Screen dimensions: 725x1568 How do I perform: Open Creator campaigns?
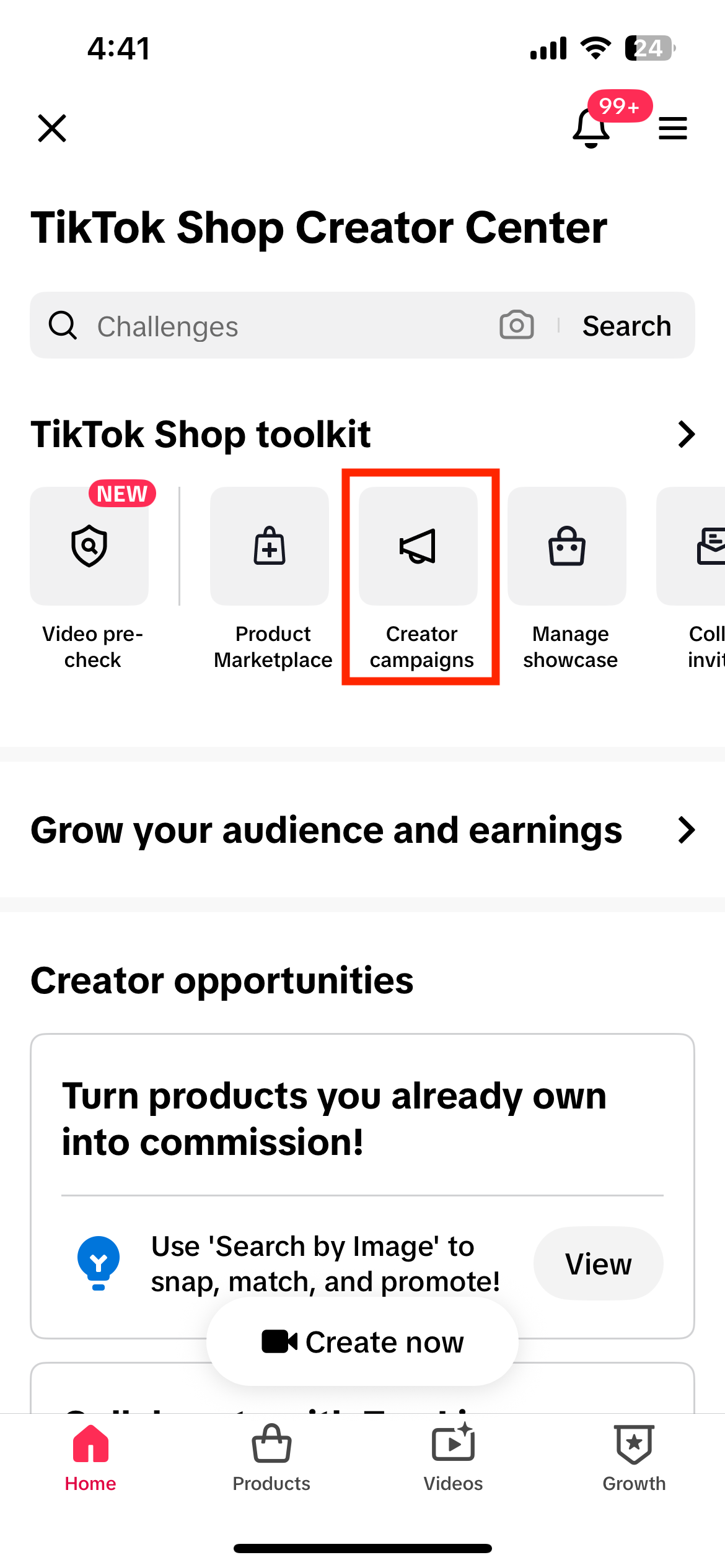coord(418,546)
